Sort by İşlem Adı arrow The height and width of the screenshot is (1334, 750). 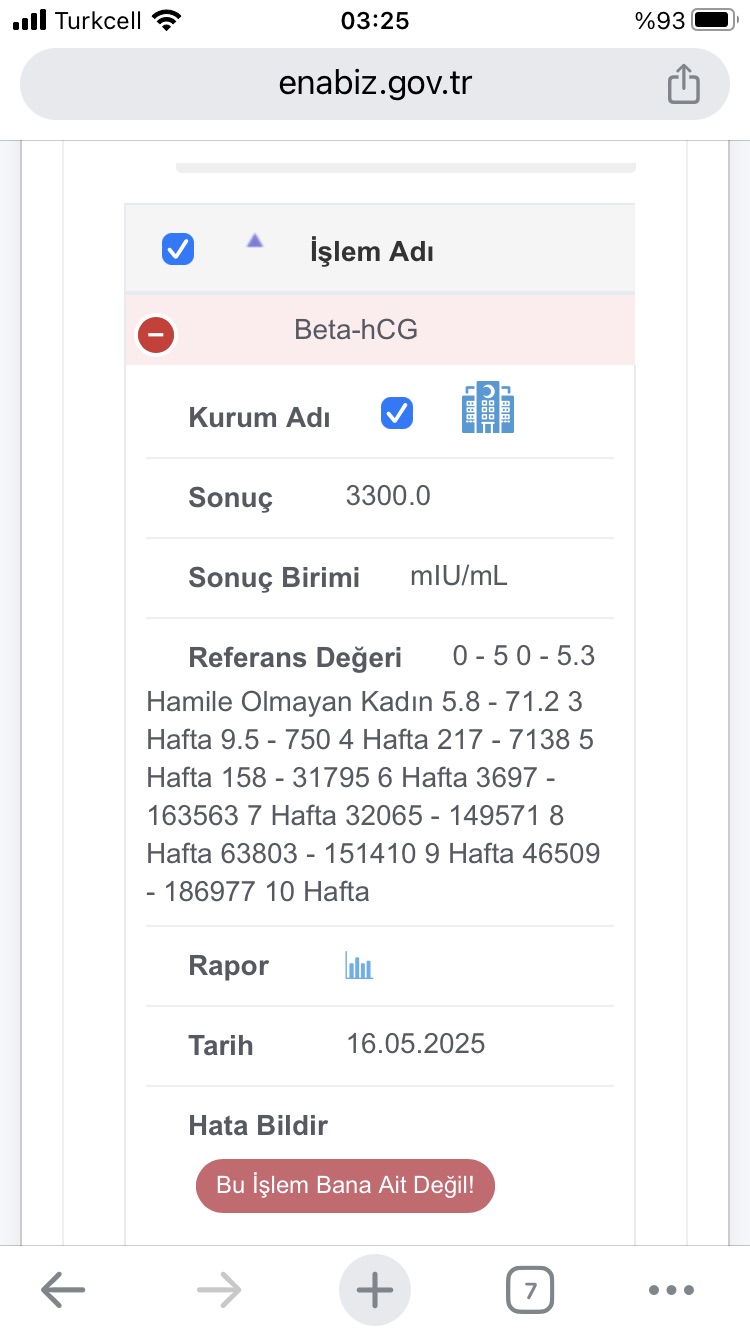[255, 240]
